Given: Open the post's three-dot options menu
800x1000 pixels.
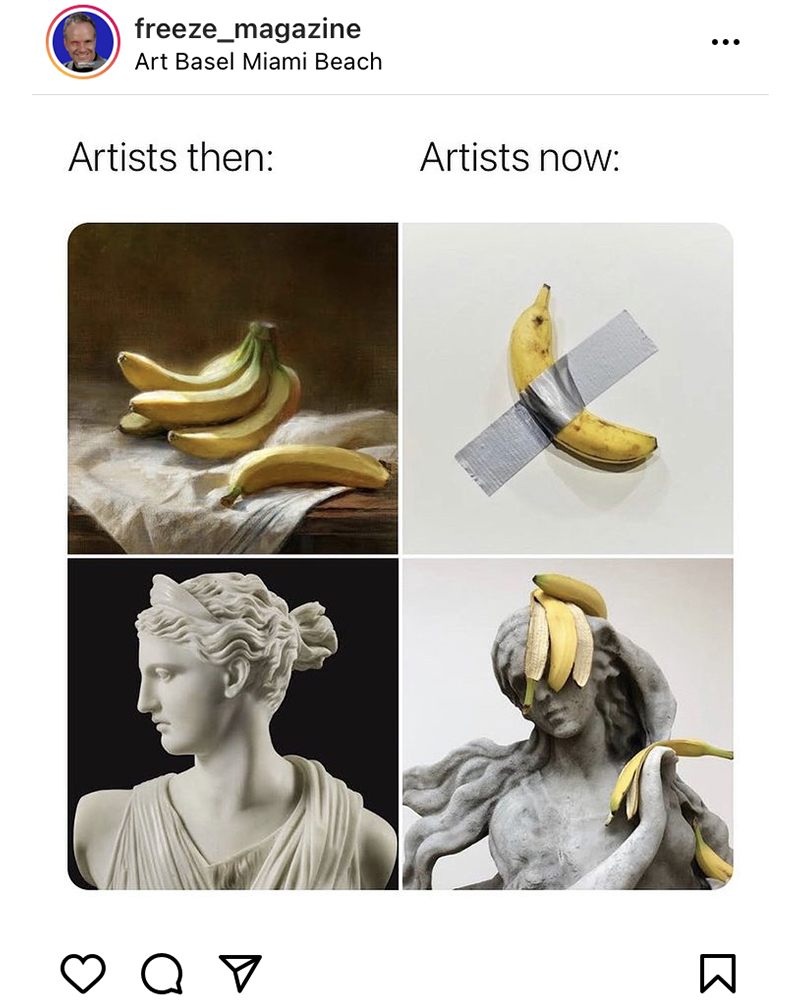Looking at the screenshot, I should pos(725,42).
